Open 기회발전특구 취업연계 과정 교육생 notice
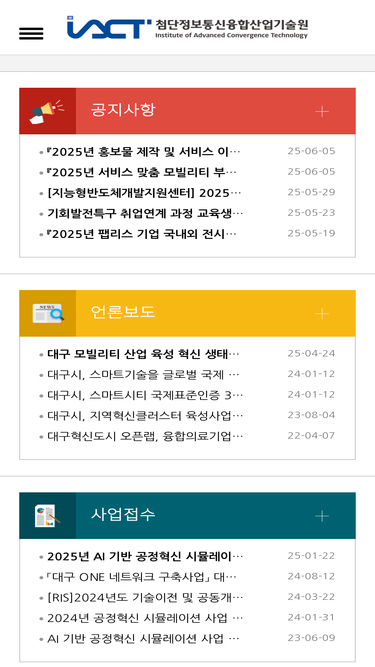This screenshot has width=375, height=667. click(145, 213)
